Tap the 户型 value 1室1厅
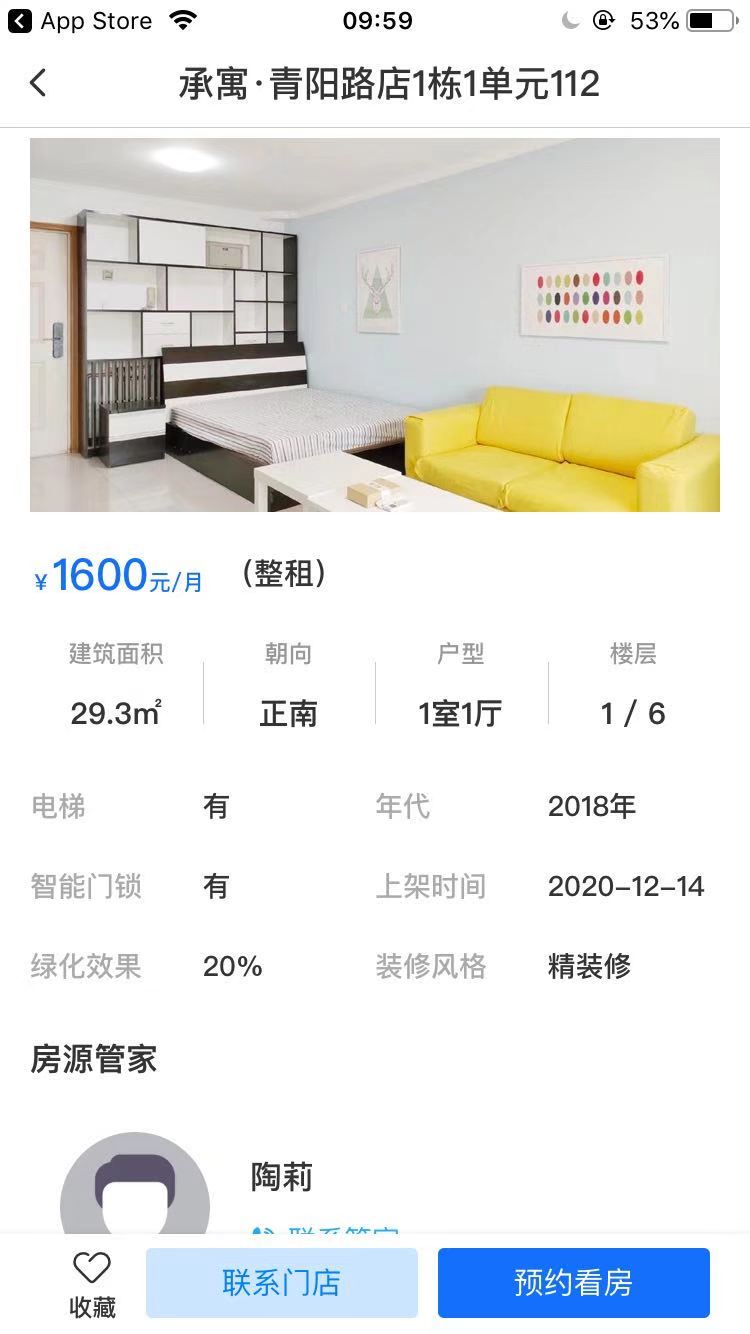 coord(461,712)
